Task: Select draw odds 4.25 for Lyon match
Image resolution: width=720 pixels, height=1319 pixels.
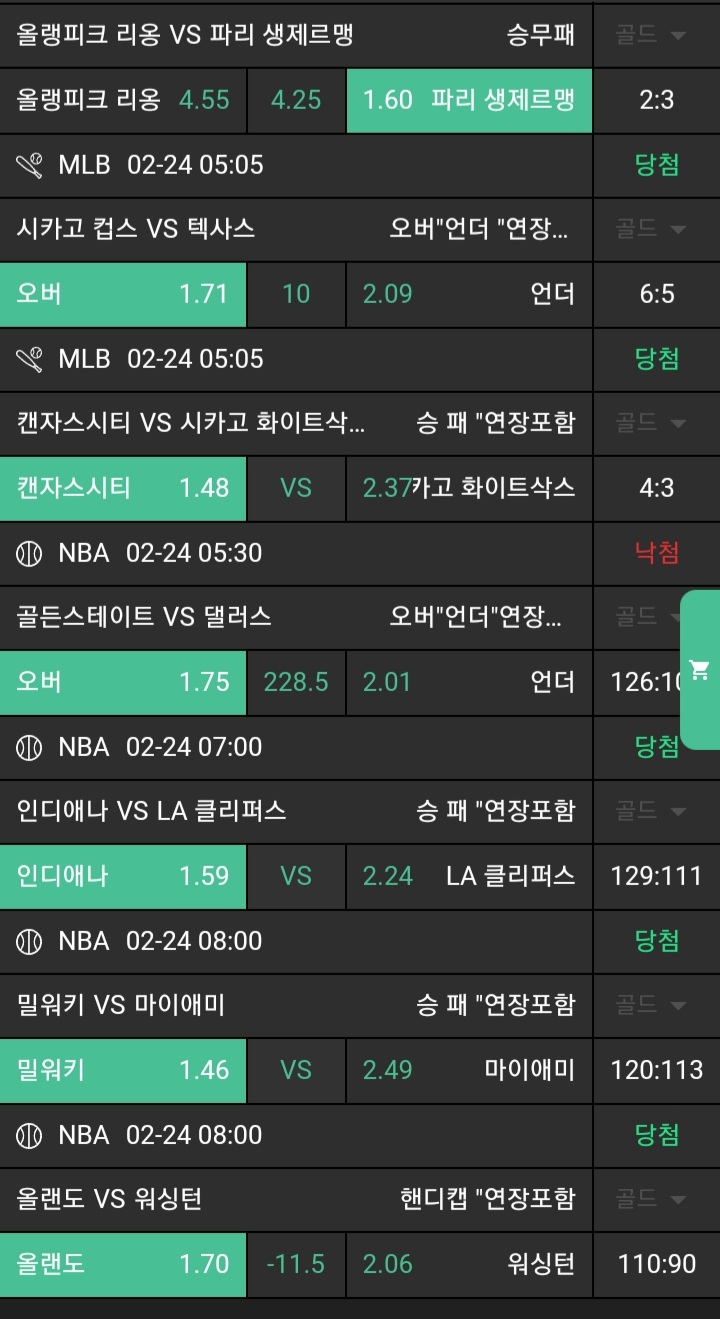Action: click(x=296, y=100)
